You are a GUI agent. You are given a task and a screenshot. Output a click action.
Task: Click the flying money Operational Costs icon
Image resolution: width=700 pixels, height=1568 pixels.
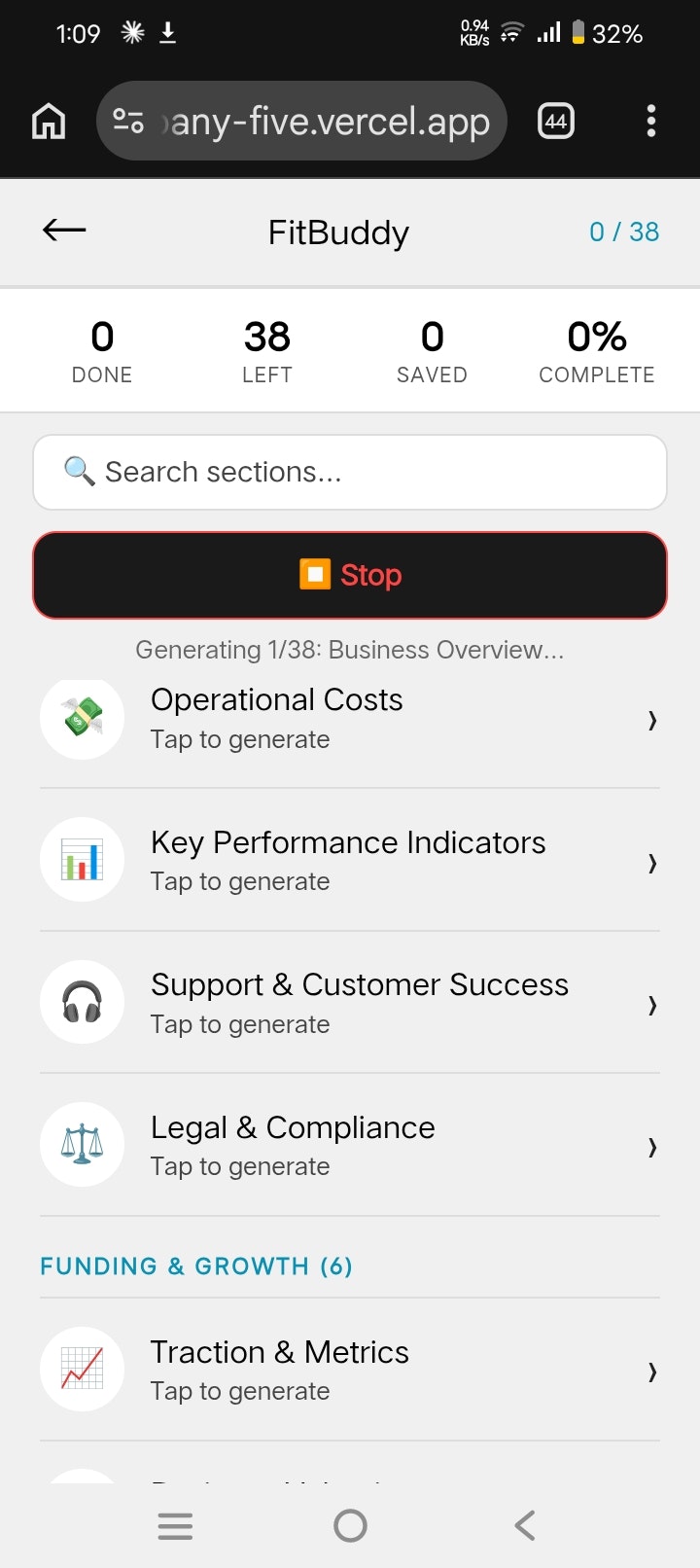pyautogui.click(x=82, y=718)
